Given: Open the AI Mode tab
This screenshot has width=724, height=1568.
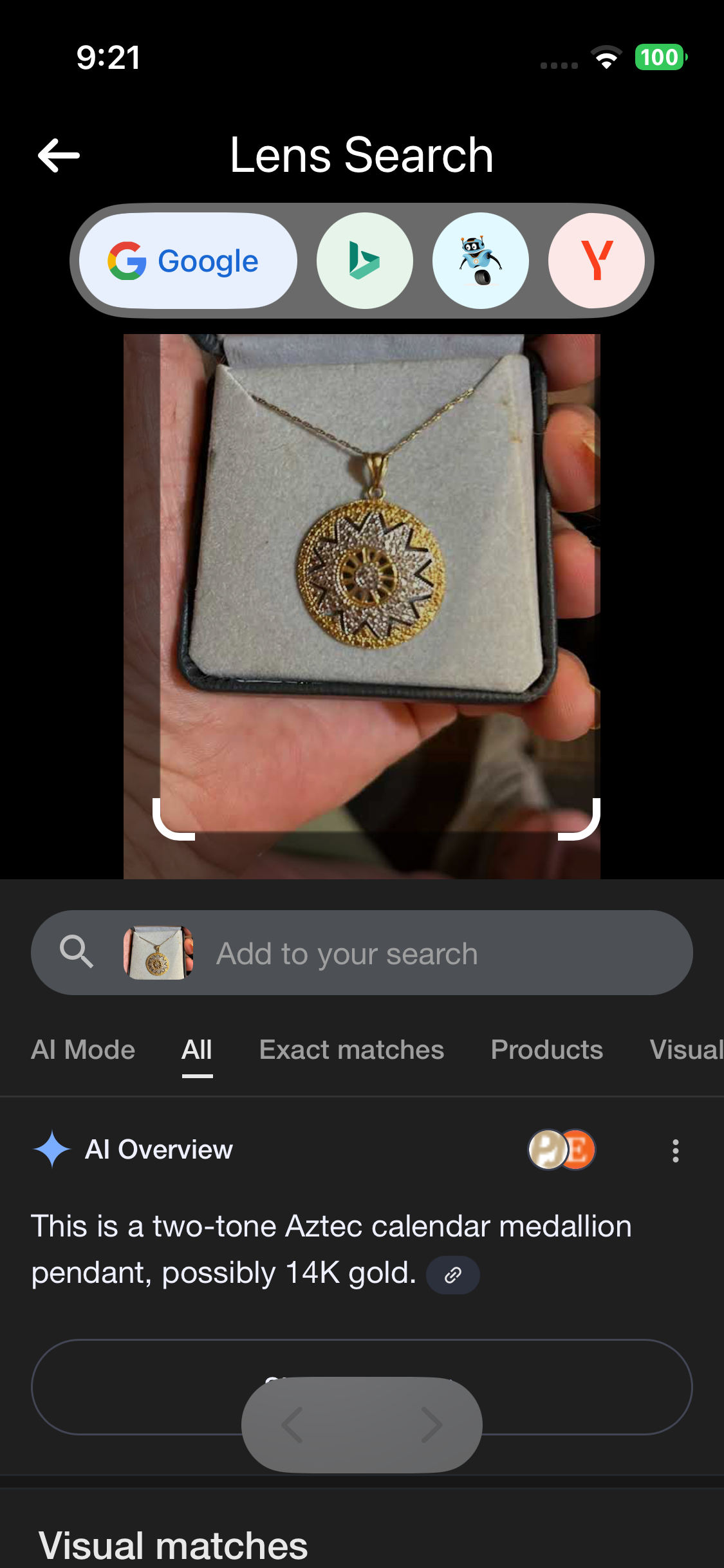Looking at the screenshot, I should 83,1050.
